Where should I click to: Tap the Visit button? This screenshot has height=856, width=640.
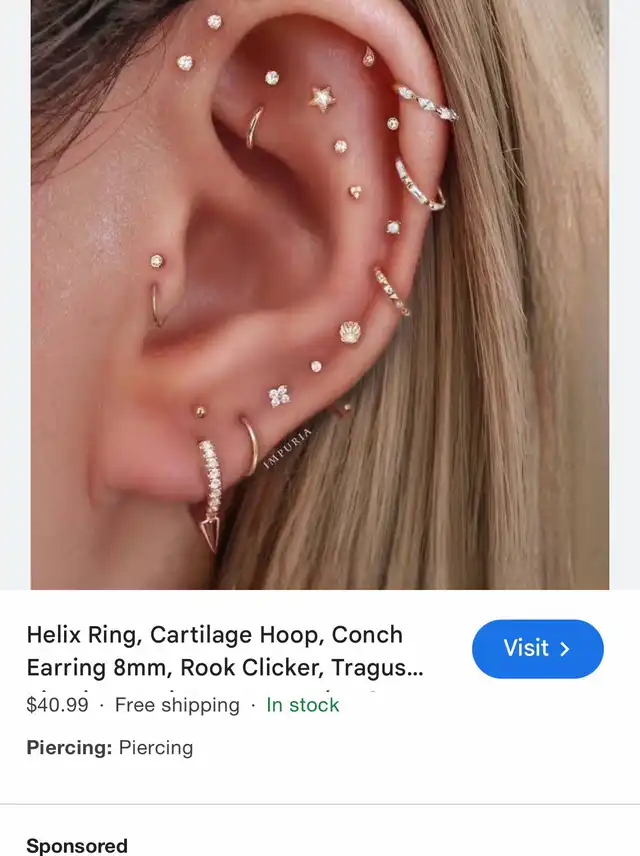537,649
